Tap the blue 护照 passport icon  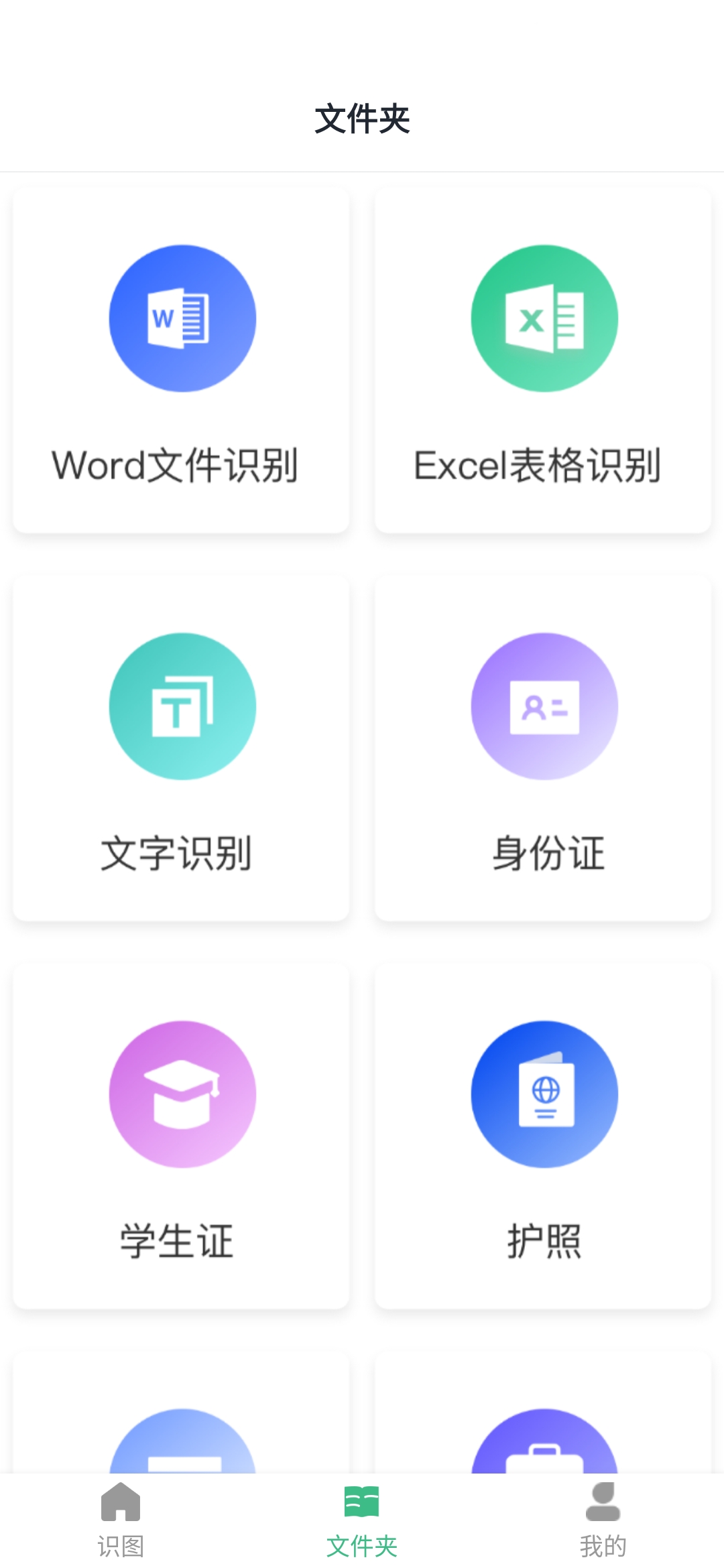543,1092
